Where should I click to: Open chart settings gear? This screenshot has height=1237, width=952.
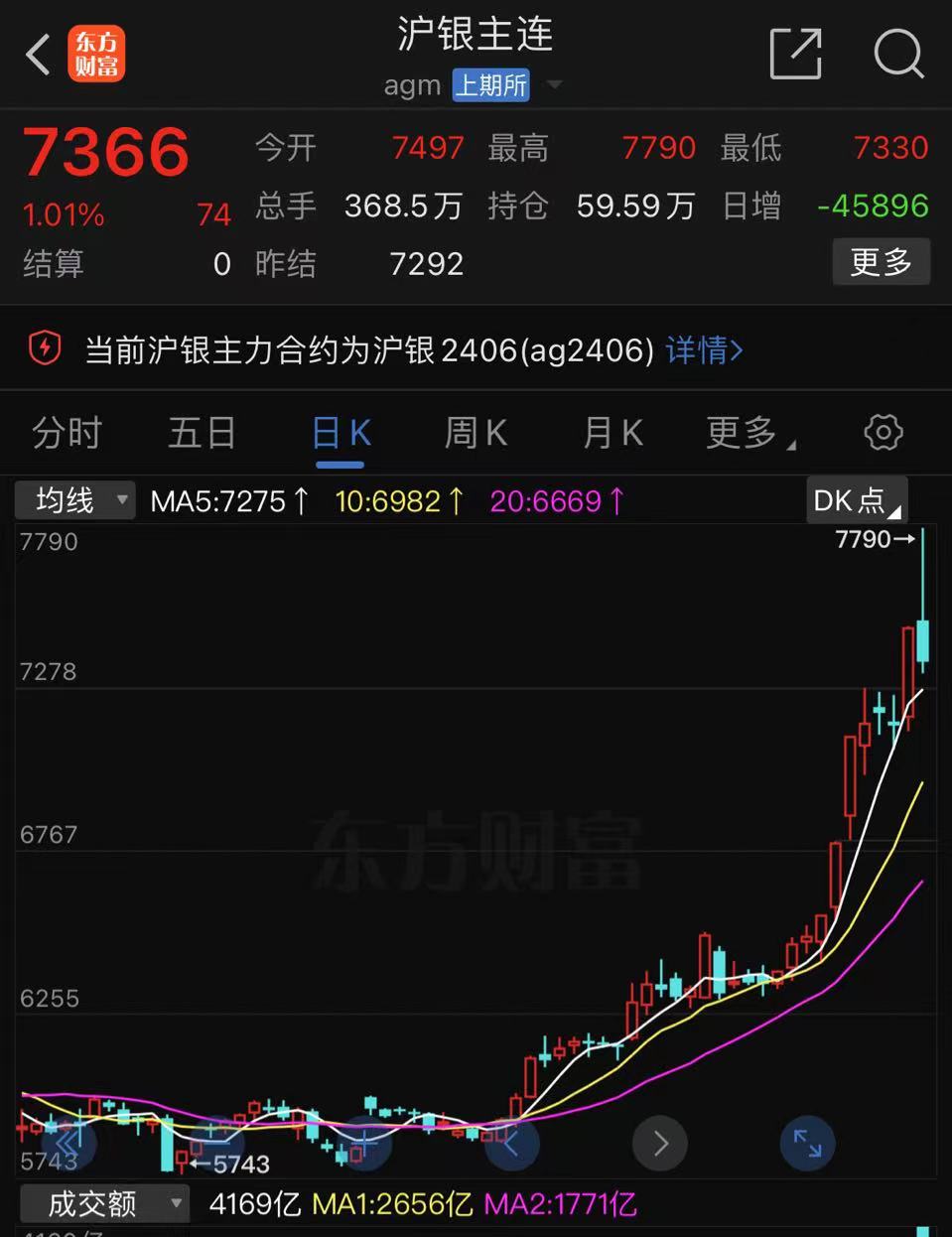[x=883, y=433]
